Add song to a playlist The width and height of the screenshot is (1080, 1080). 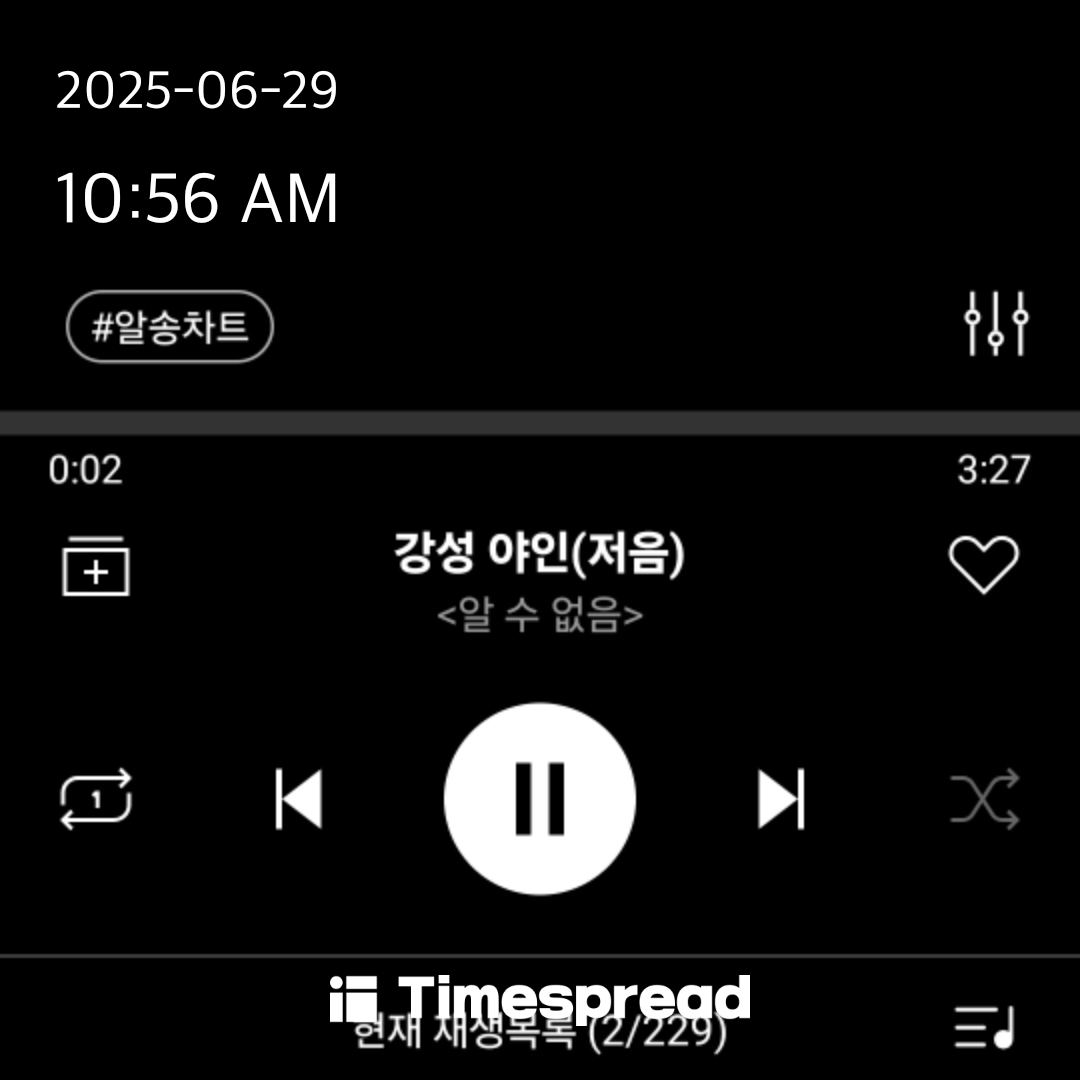click(96, 567)
